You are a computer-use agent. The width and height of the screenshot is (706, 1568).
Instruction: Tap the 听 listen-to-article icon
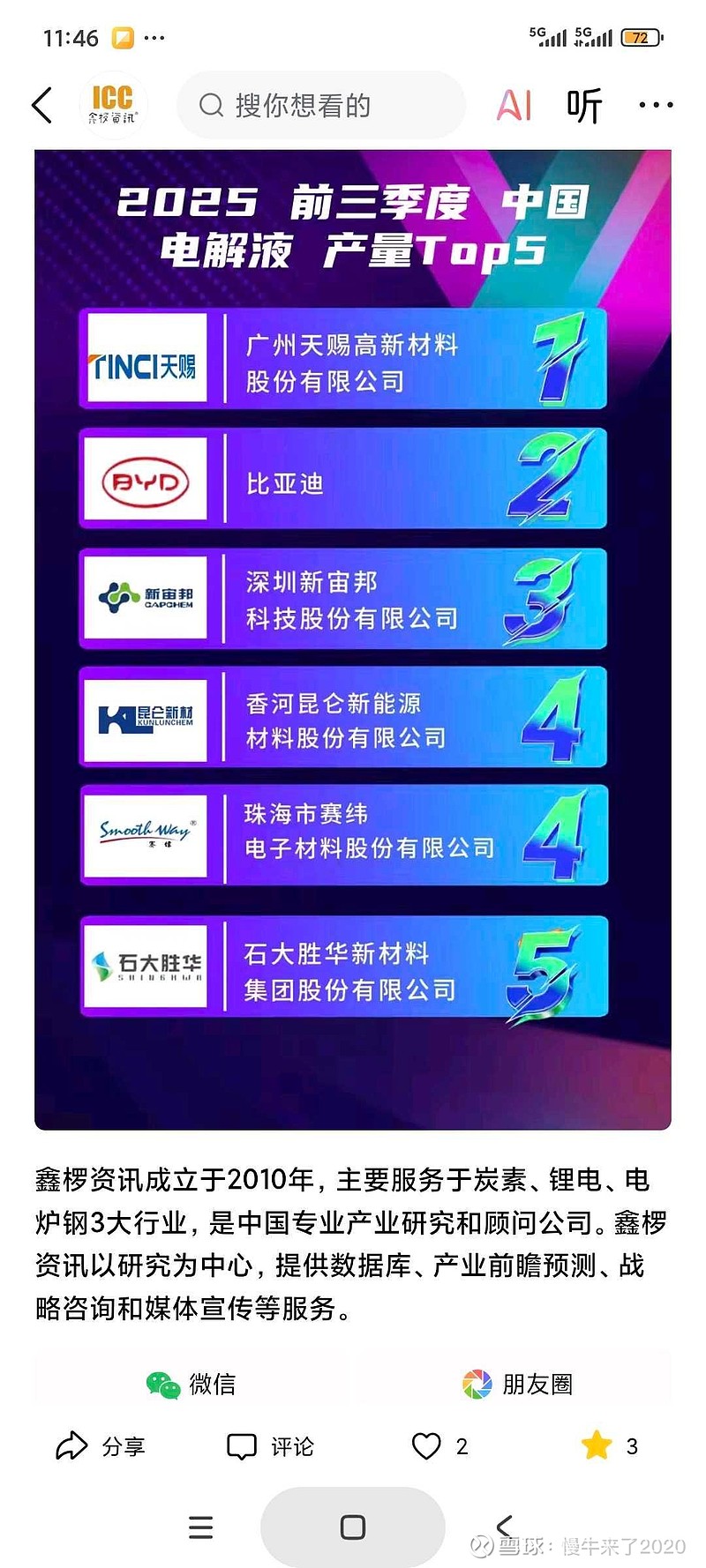(x=585, y=104)
